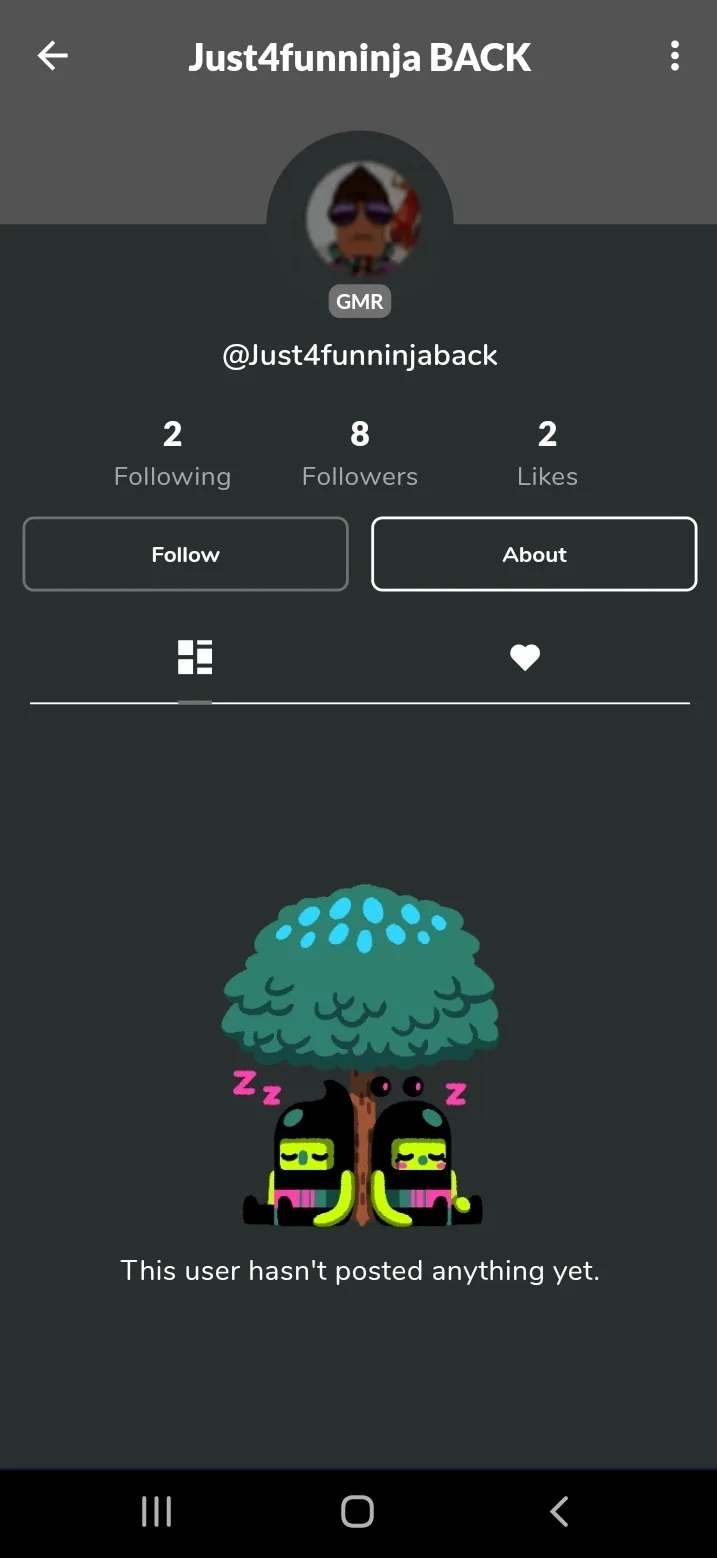This screenshot has width=717, height=1558.
Task: Open the About section
Action: tap(534, 554)
